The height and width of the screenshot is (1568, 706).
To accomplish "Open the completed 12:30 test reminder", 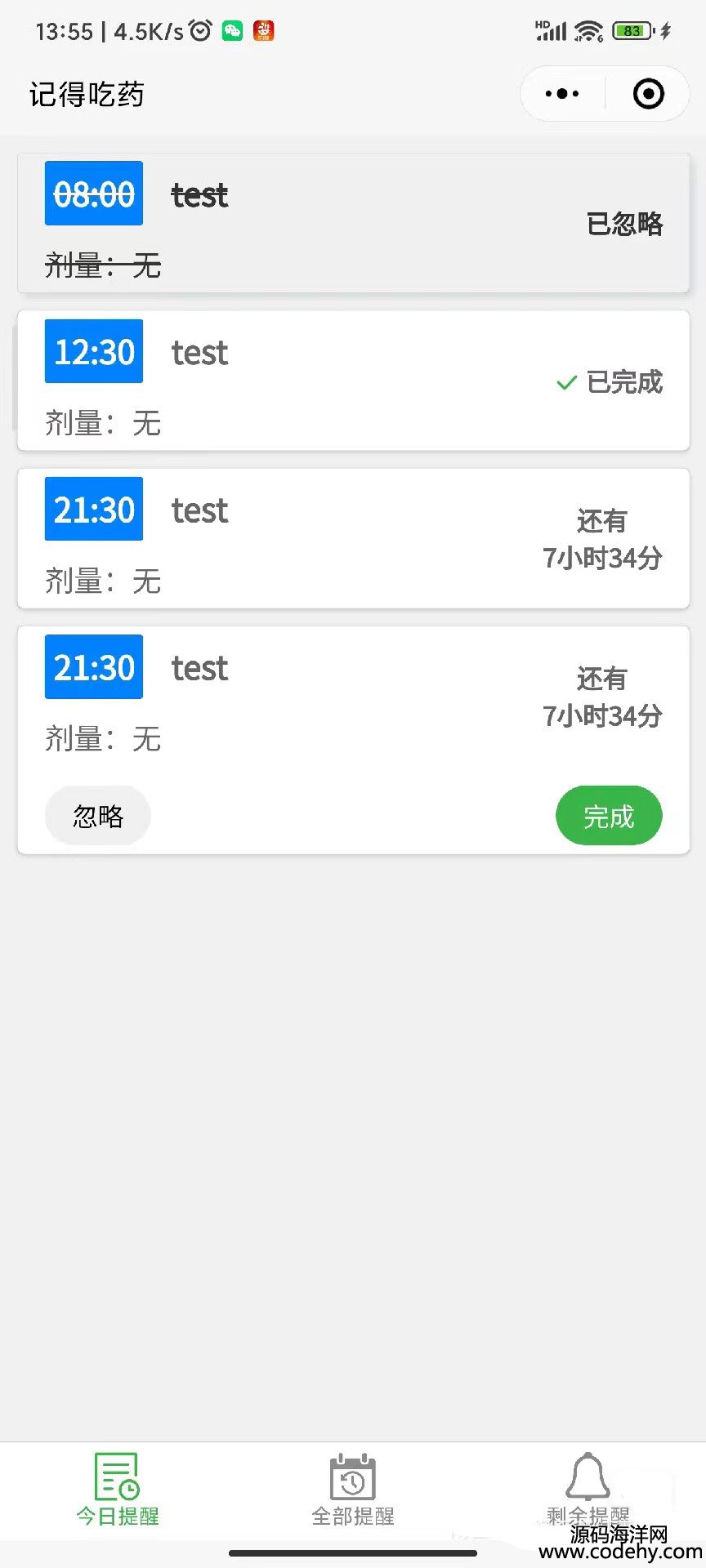I will point(353,381).
